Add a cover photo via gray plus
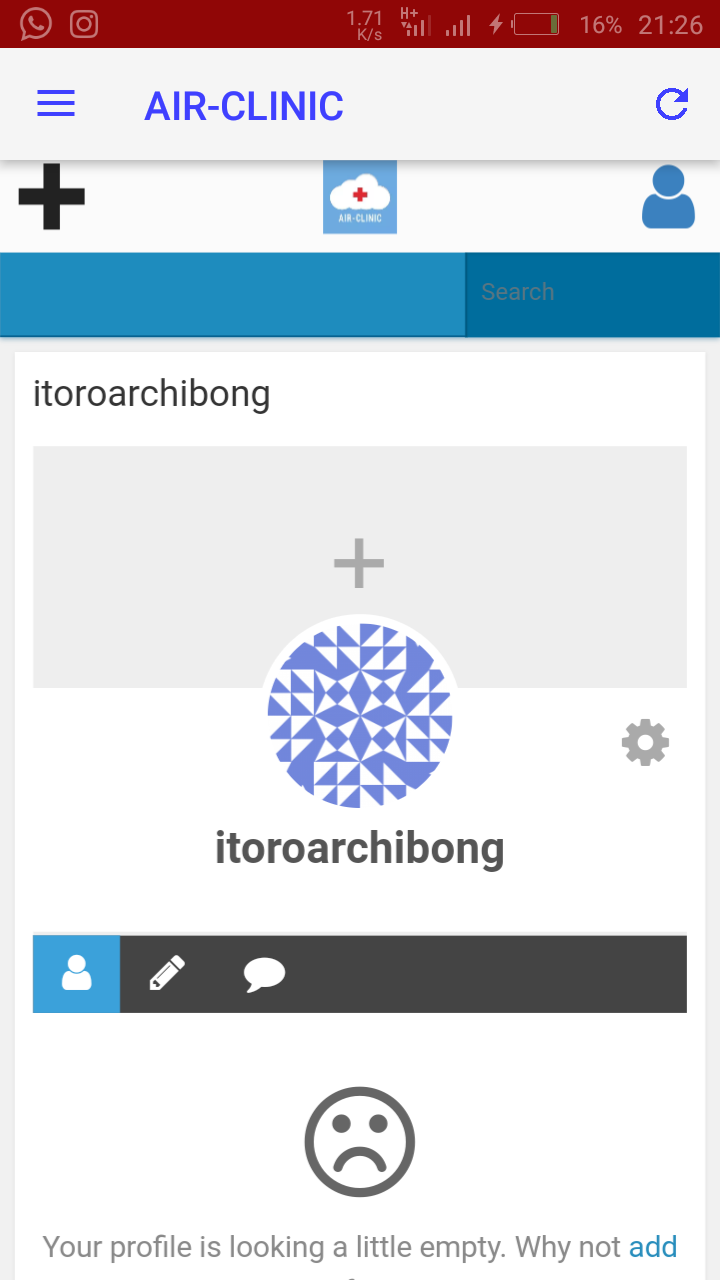The width and height of the screenshot is (720, 1280). pos(359,563)
